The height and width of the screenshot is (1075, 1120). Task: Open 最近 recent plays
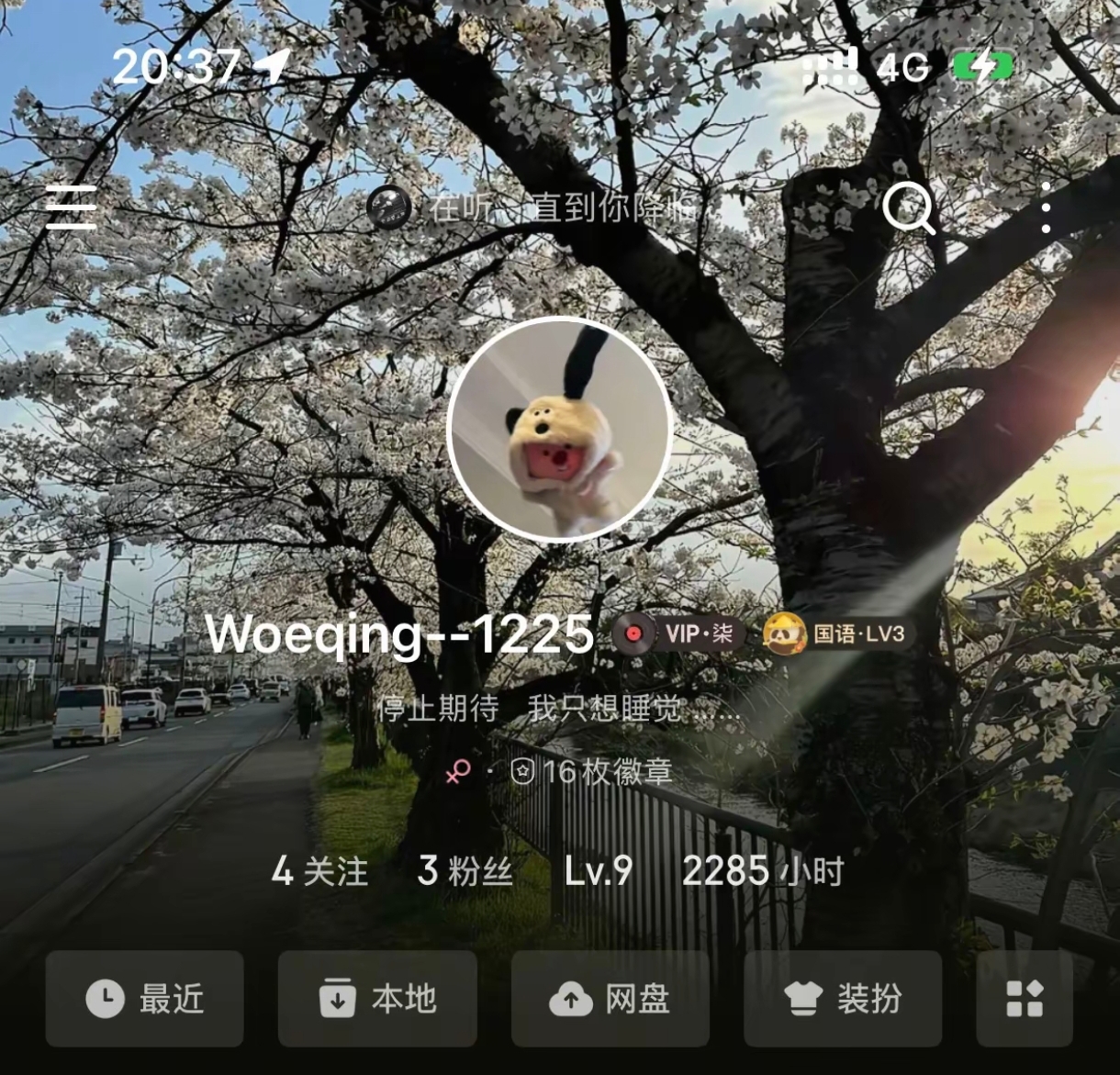click(145, 999)
